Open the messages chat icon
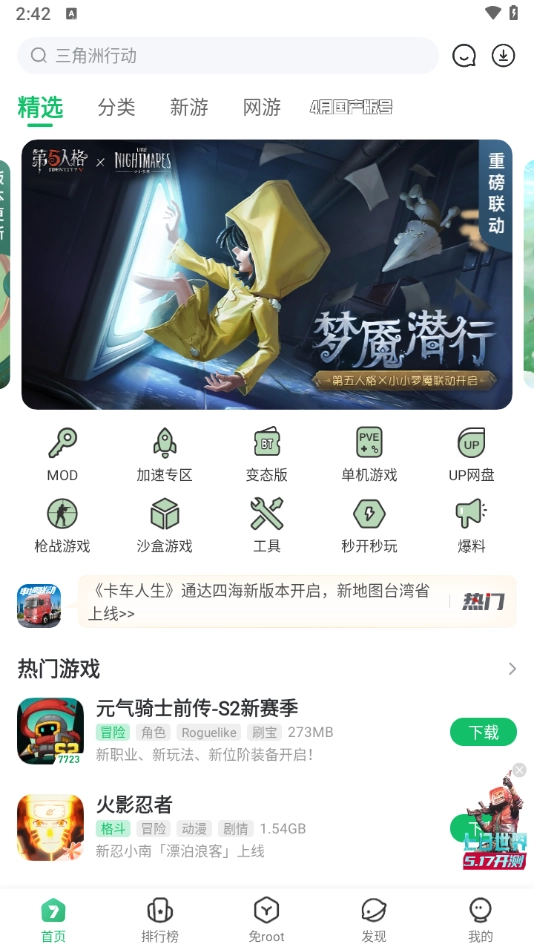The image size is (534, 950). [x=464, y=56]
